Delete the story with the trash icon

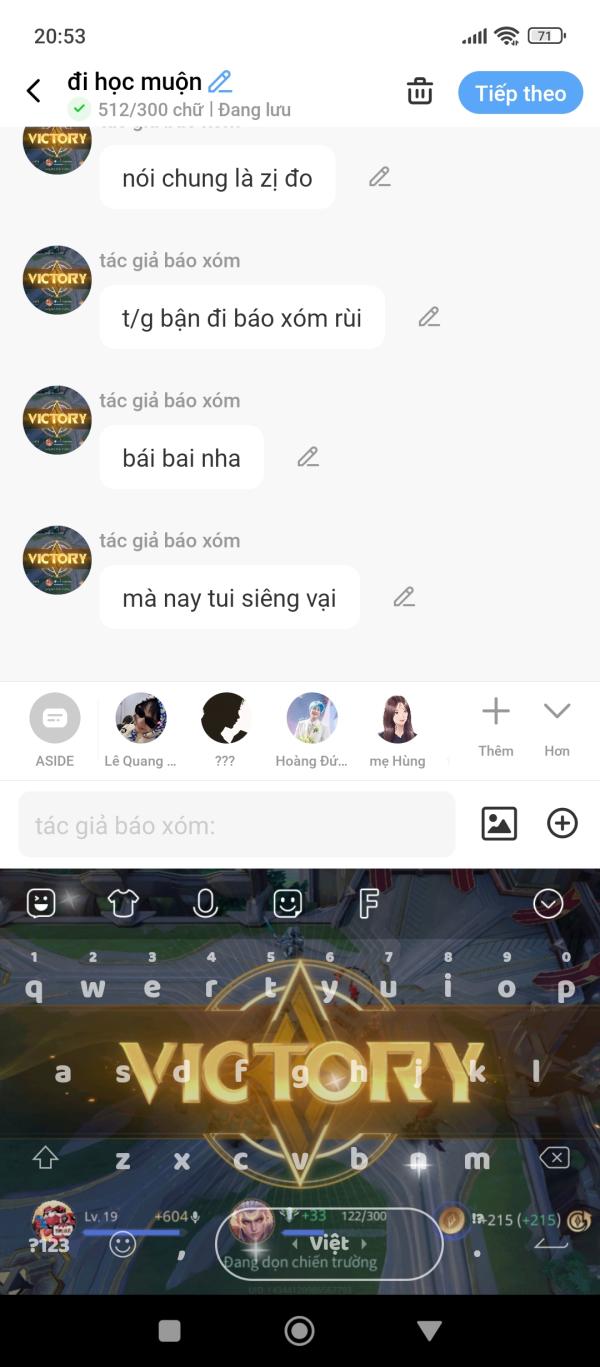coord(420,92)
